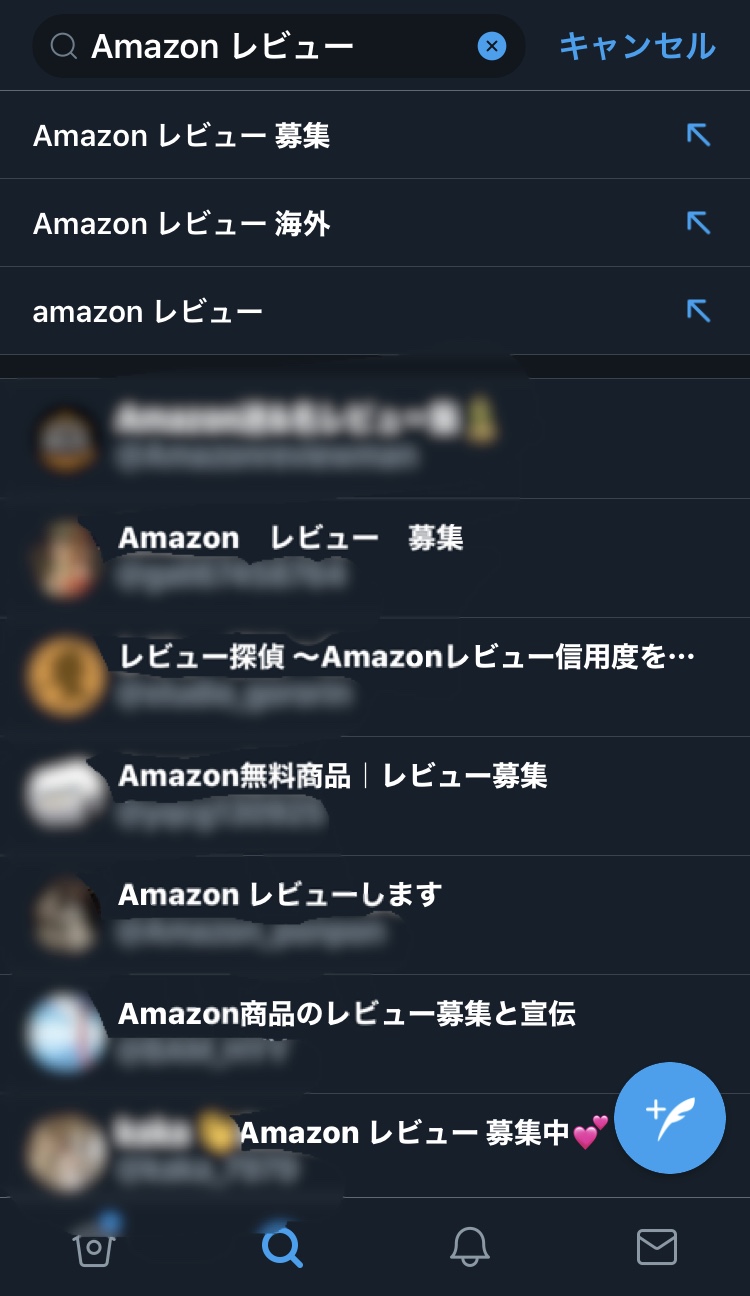750x1296 pixels.
Task: Fill search with Amazon レビュー 募集 arrow
Action: (x=698, y=135)
